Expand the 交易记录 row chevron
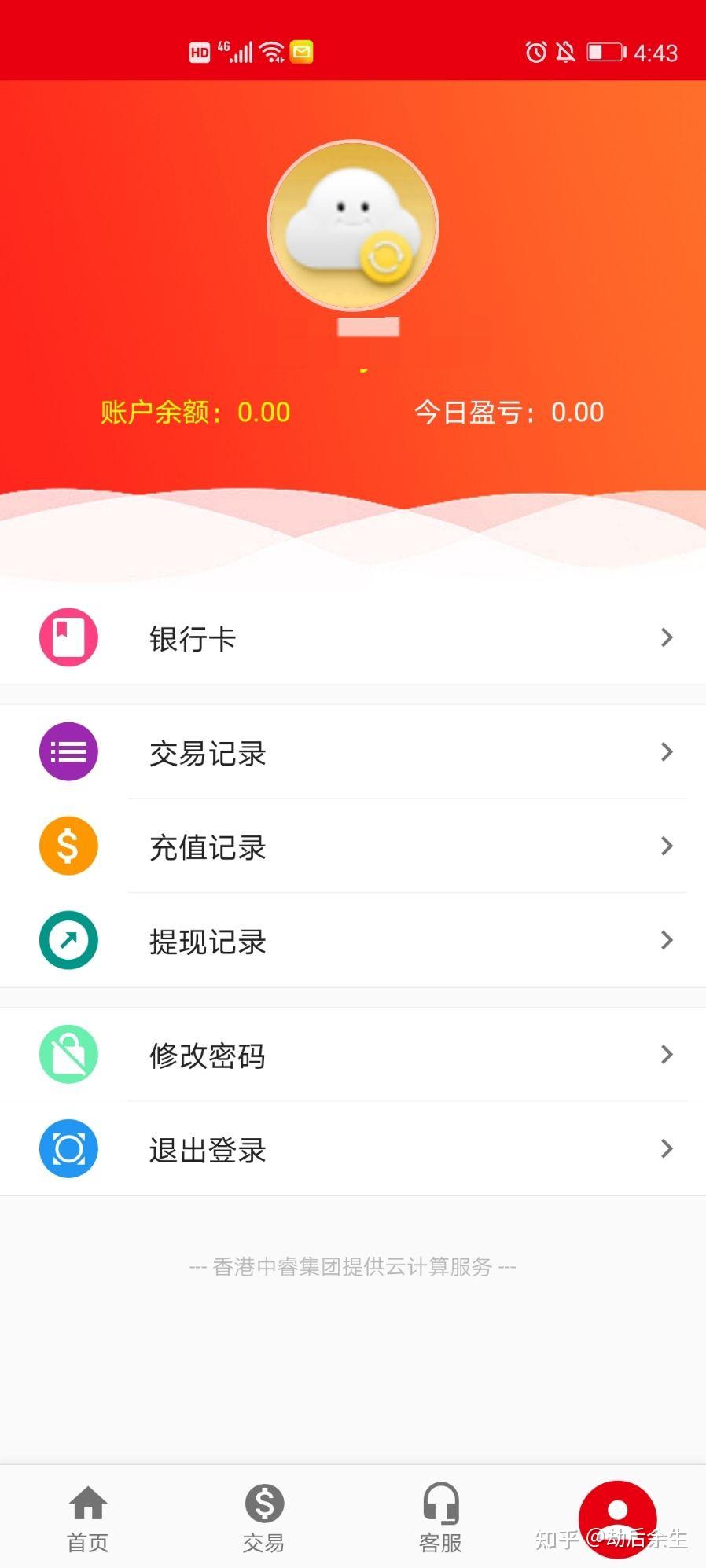This screenshot has height=1568, width=706. tap(667, 752)
